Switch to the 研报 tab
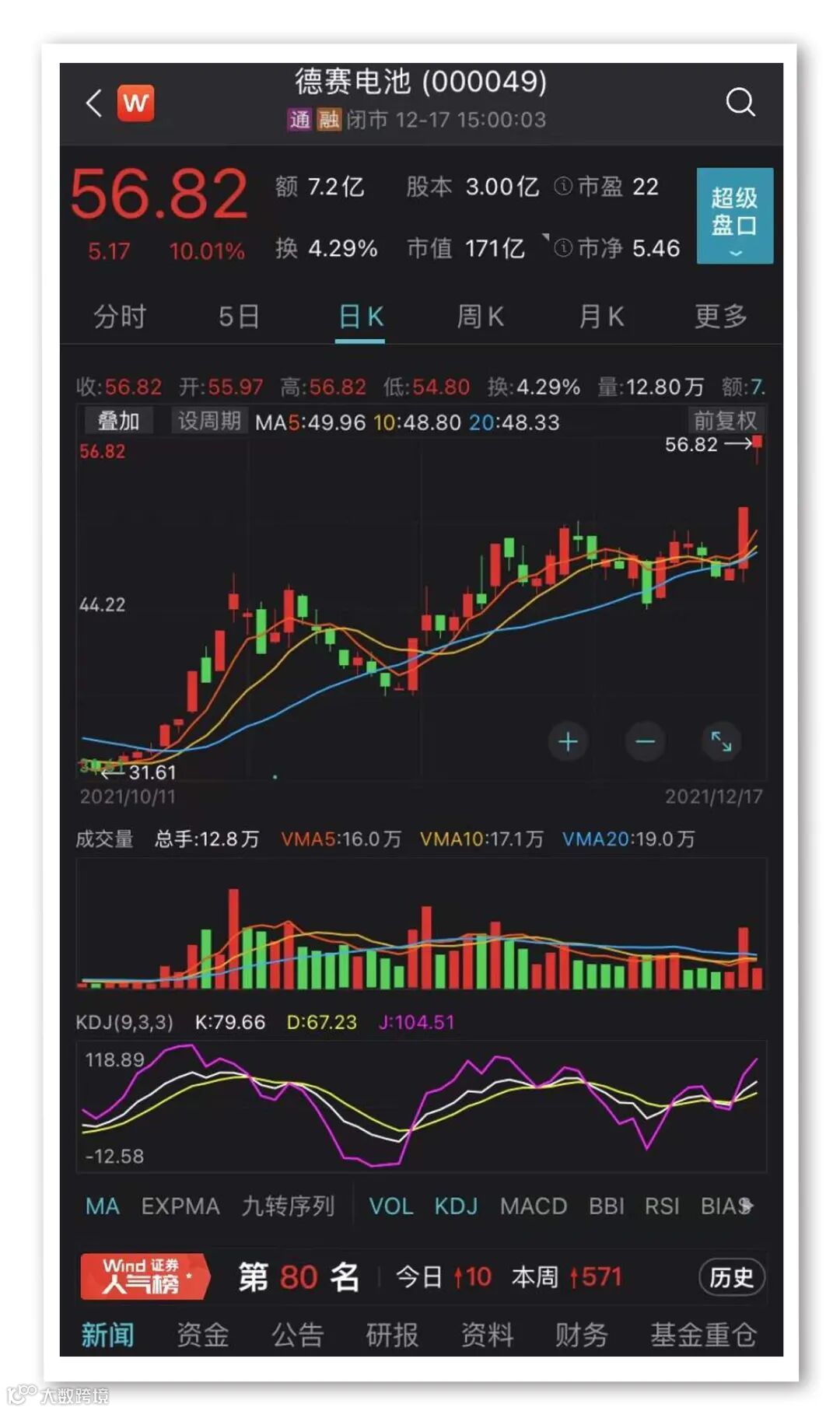 pos(392,1335)
